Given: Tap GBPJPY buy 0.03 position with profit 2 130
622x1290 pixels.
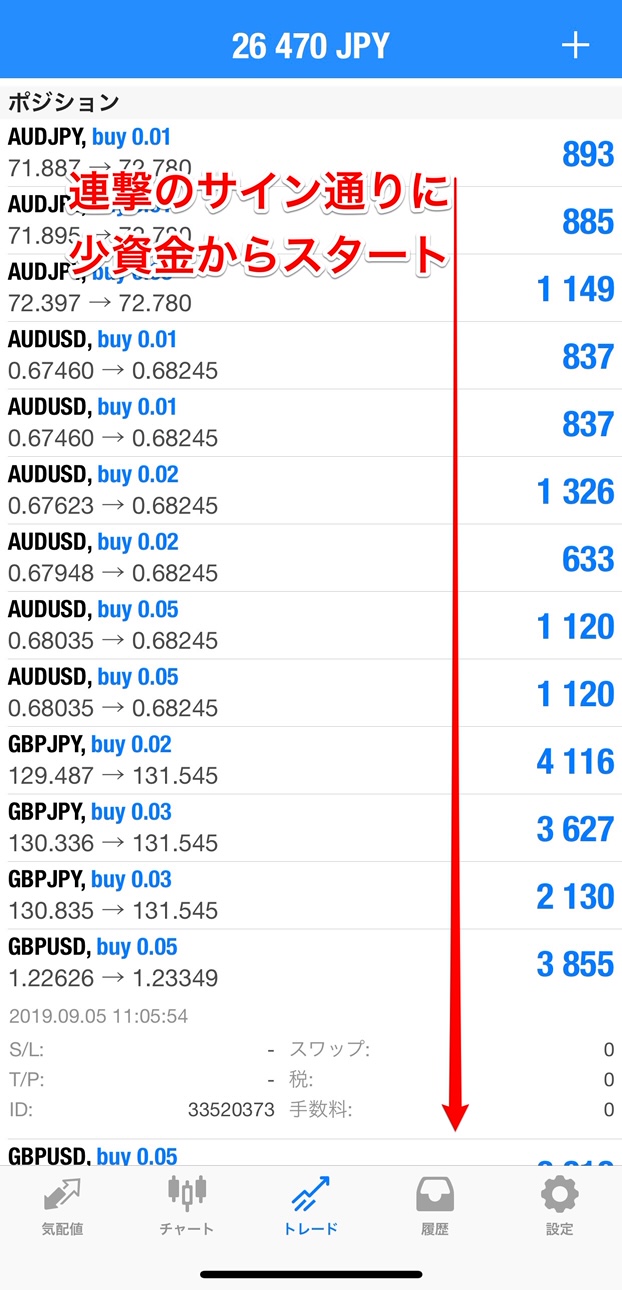Looking at the screenshot, I should pyautogui.click(x=311, y=895).
